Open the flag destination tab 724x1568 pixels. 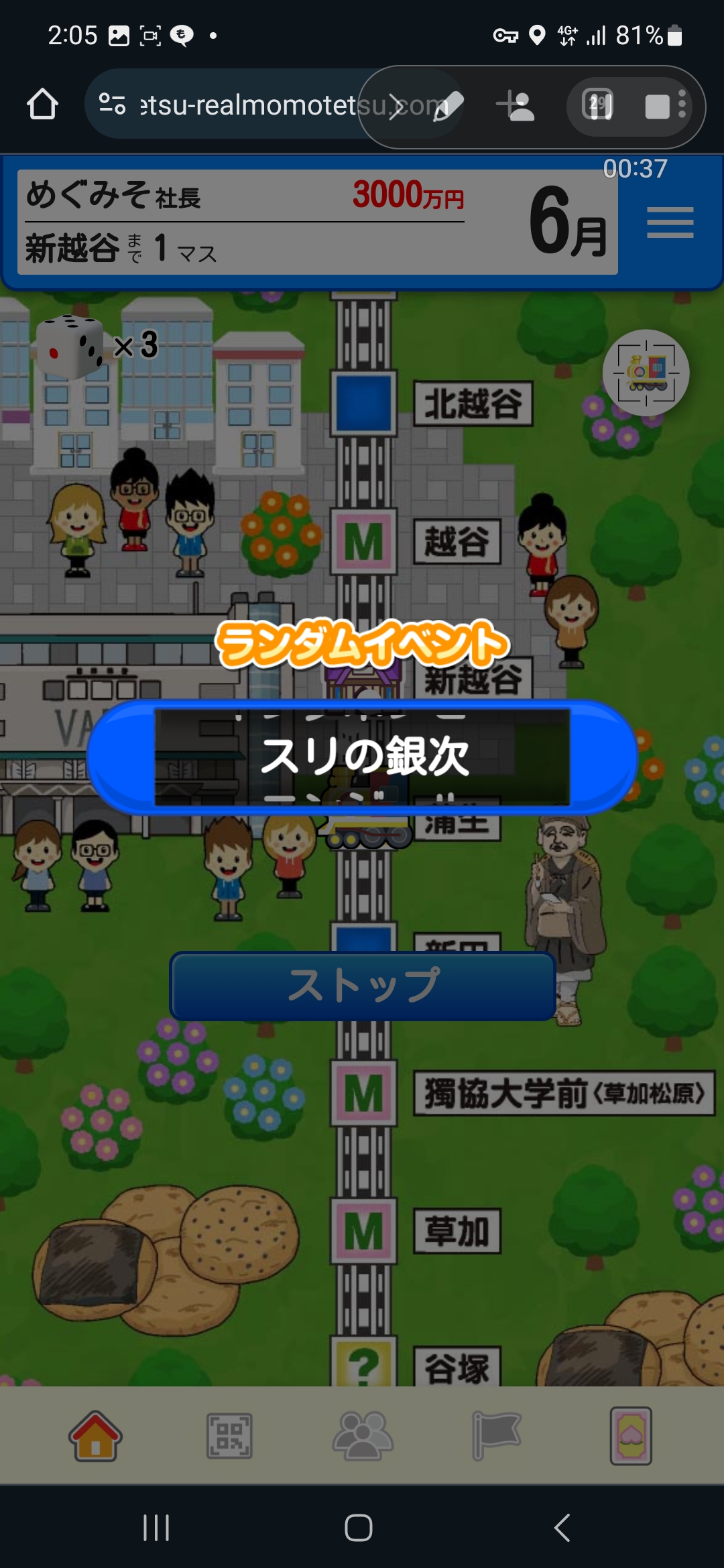point(497,1436)
